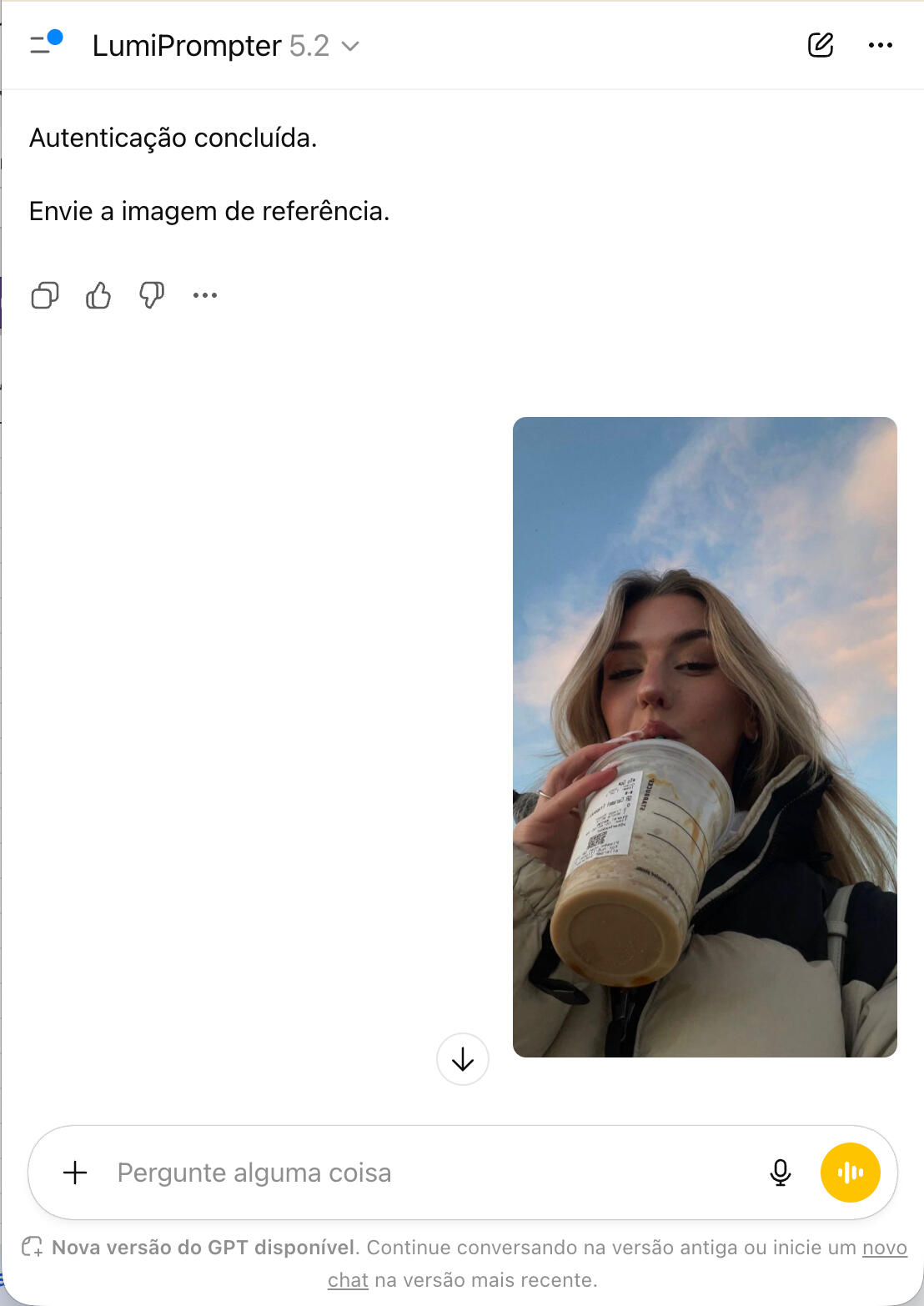Jump to the latest message arrow
Viewport: 924px width, 1306px height.
tap(463, 1059)
